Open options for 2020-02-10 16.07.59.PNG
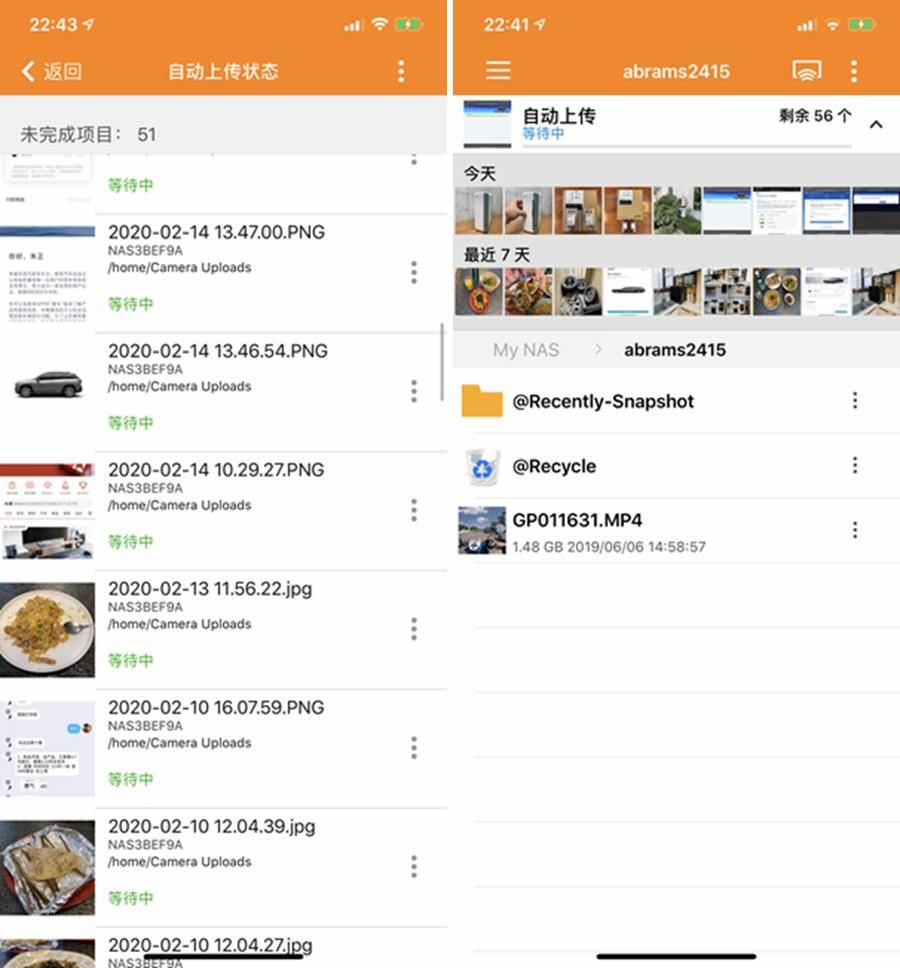 414,748
